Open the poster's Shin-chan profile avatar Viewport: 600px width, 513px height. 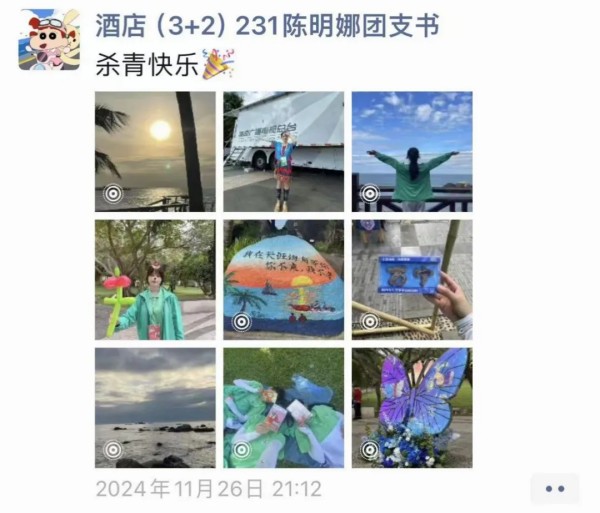(49, 41)
